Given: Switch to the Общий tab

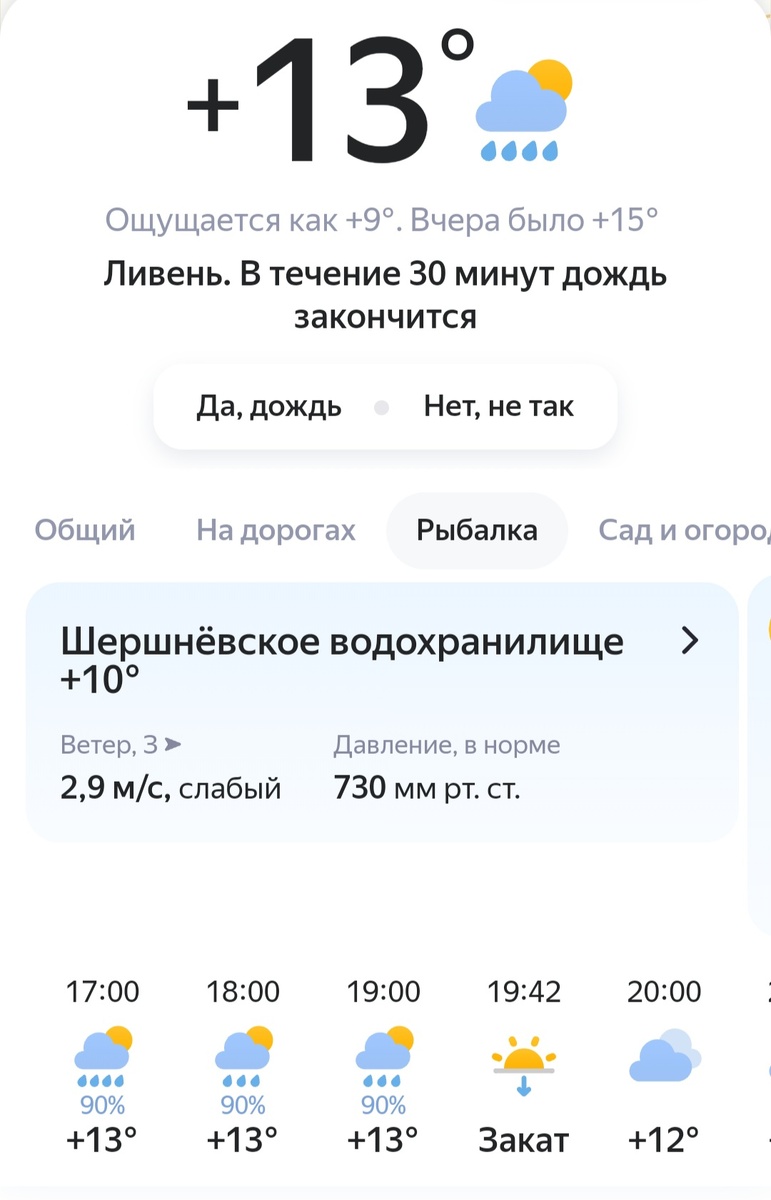Looking at the screenshot, I should click(x=84, y=530).
